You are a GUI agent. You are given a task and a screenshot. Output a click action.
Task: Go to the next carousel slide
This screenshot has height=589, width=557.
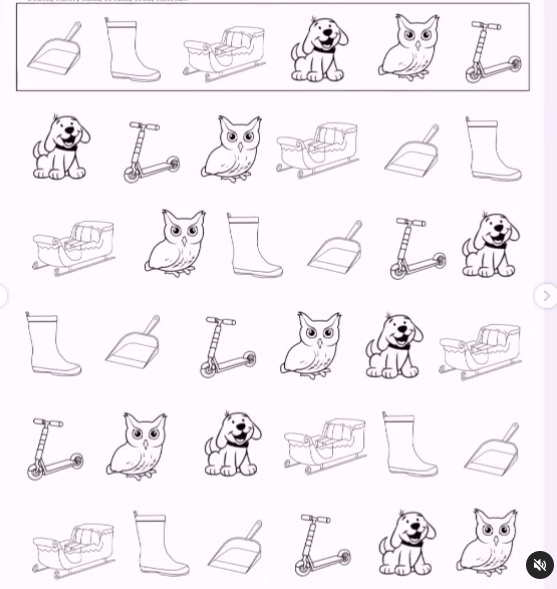[x=546, y=296]
